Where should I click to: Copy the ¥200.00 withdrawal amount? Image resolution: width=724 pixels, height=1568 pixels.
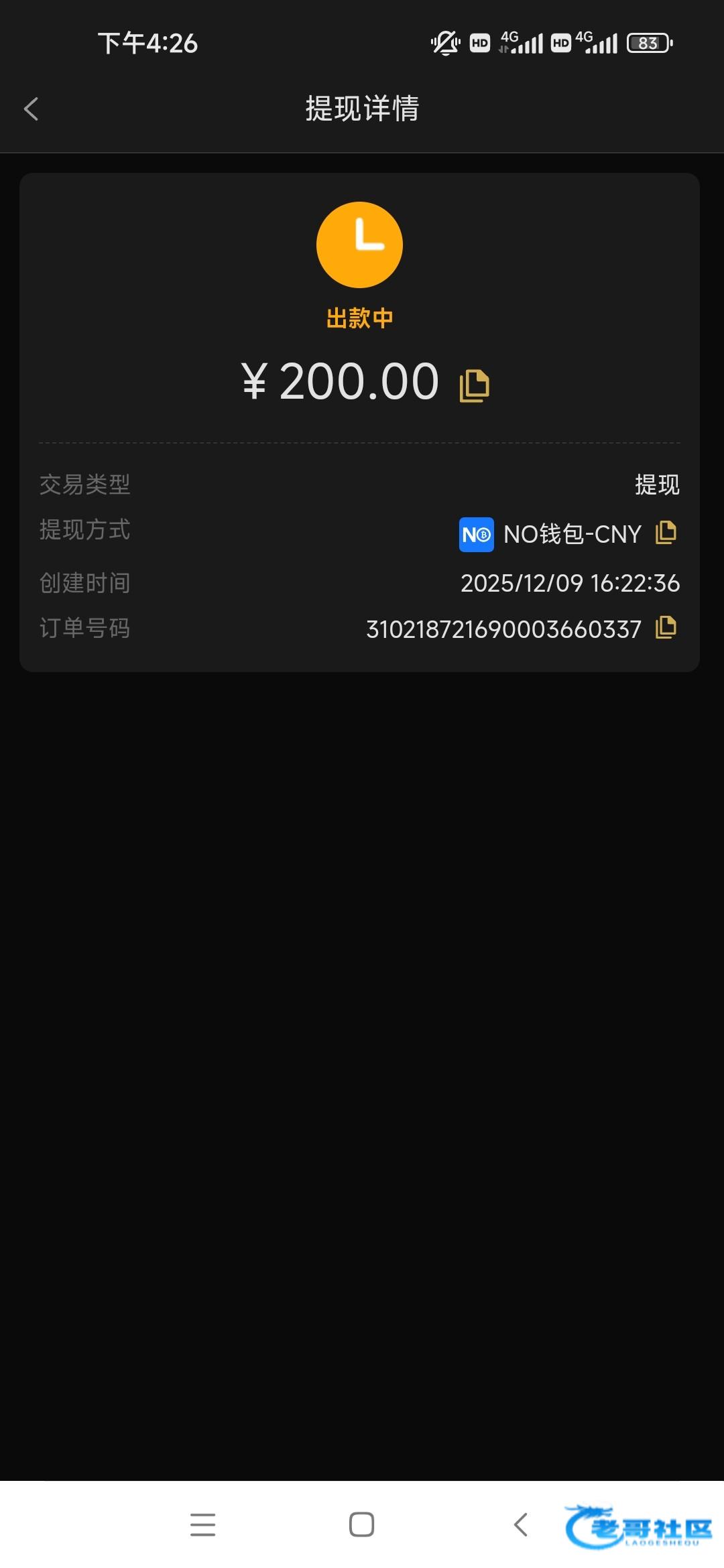[474, 385]
